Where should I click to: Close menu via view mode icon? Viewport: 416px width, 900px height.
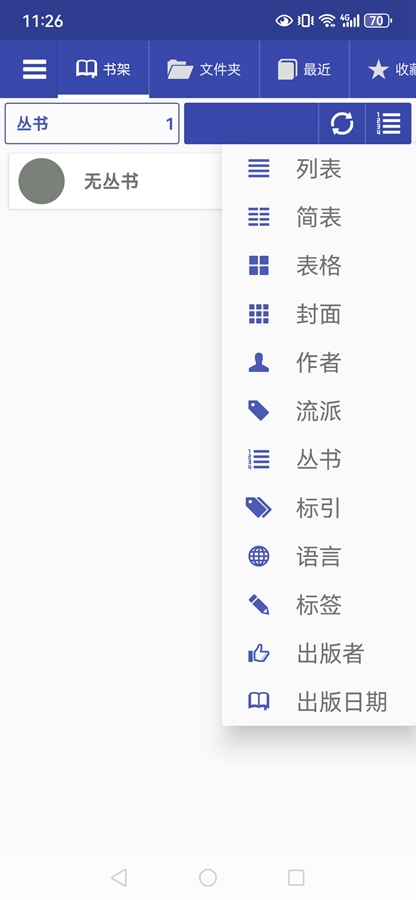pos(388,123)
